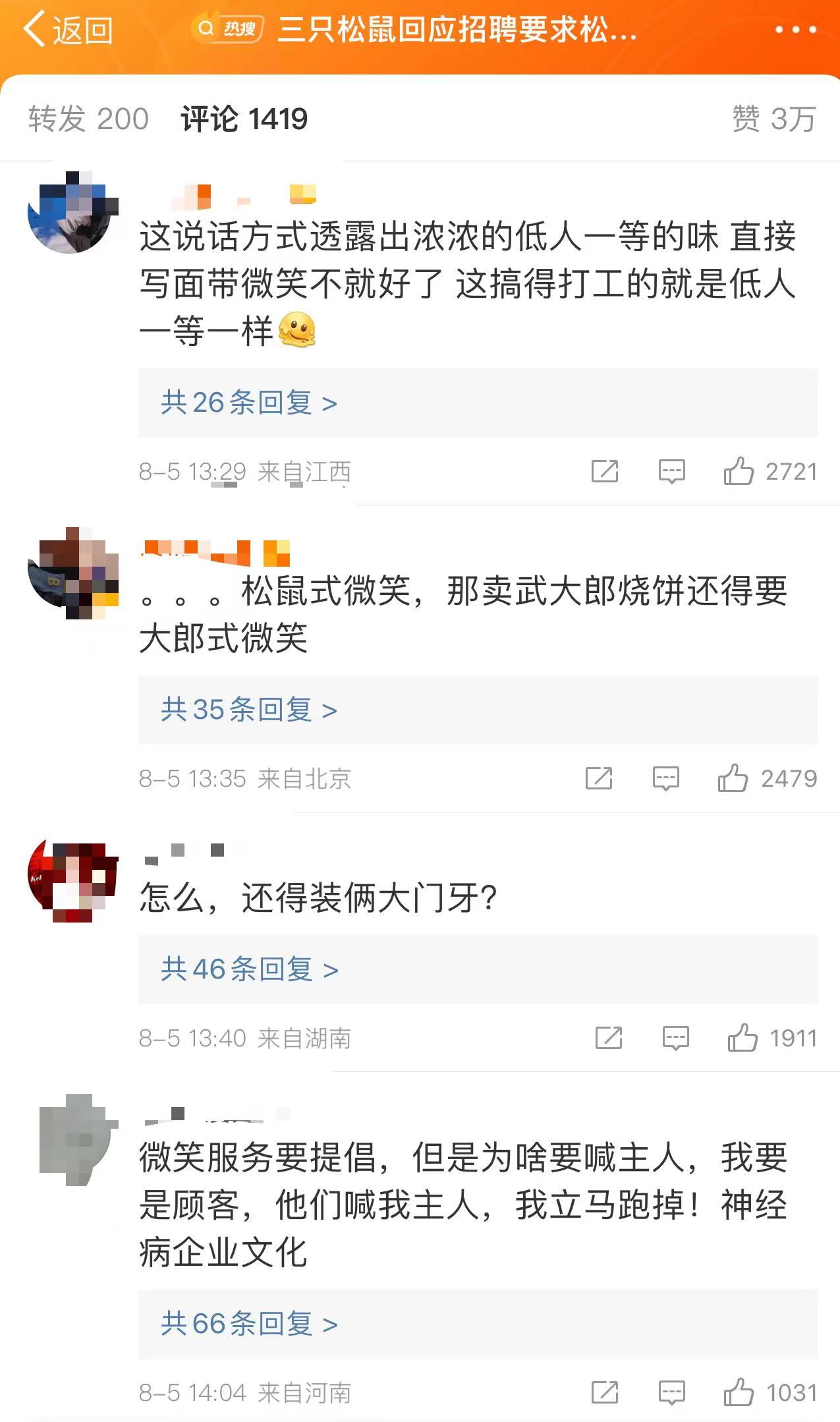Expand 共35条回复 under the 北京 comment
This screenshot has width=840, height=1422.
478,710
